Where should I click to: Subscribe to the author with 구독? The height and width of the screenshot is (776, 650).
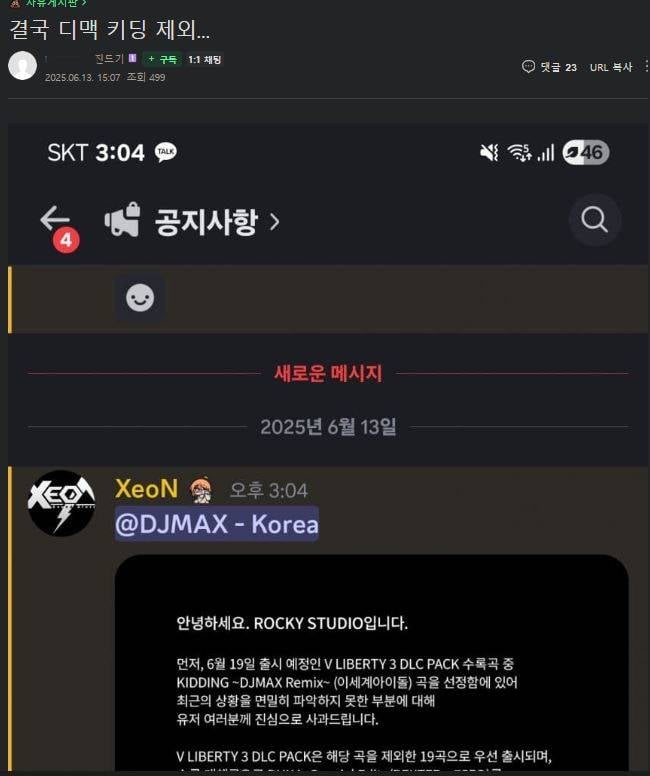pos(161,60)
